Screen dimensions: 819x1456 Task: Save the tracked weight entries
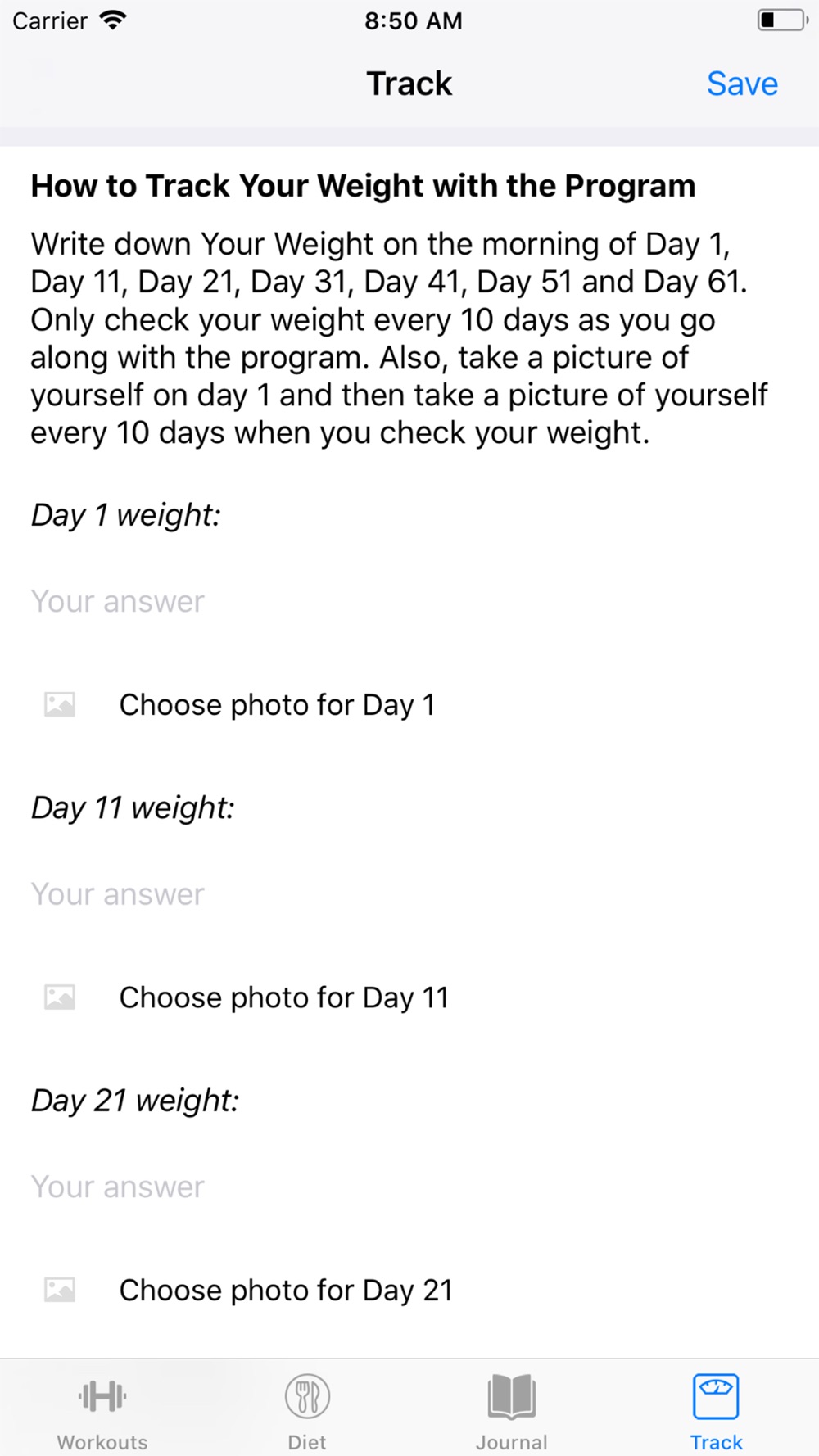tap(742, 84)
